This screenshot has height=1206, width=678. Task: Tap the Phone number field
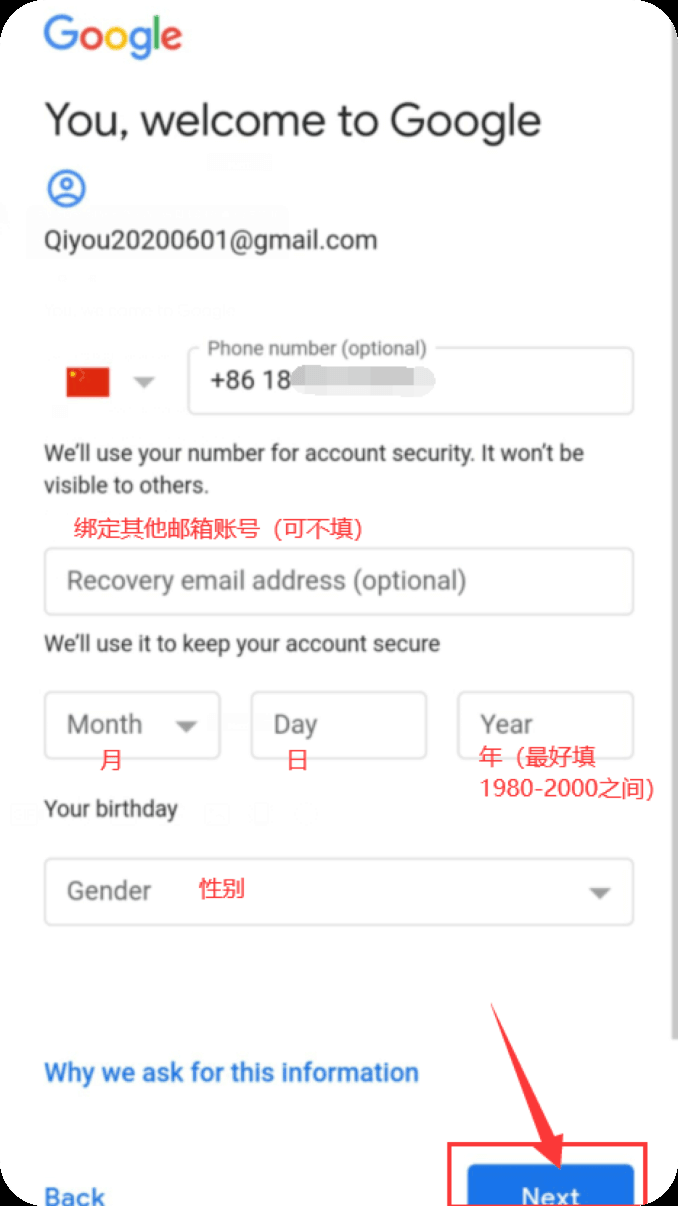point(410,381)
